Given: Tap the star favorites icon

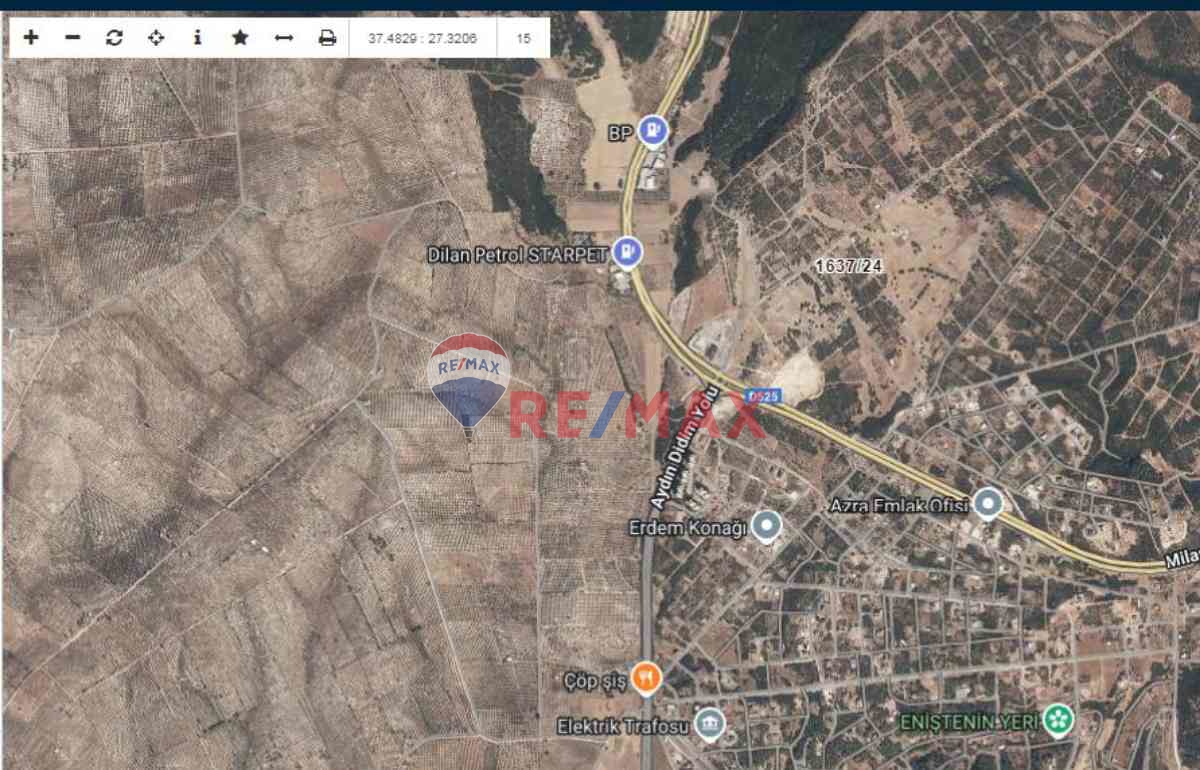Looking at the screenshot, I should click(x=240, y=38).
